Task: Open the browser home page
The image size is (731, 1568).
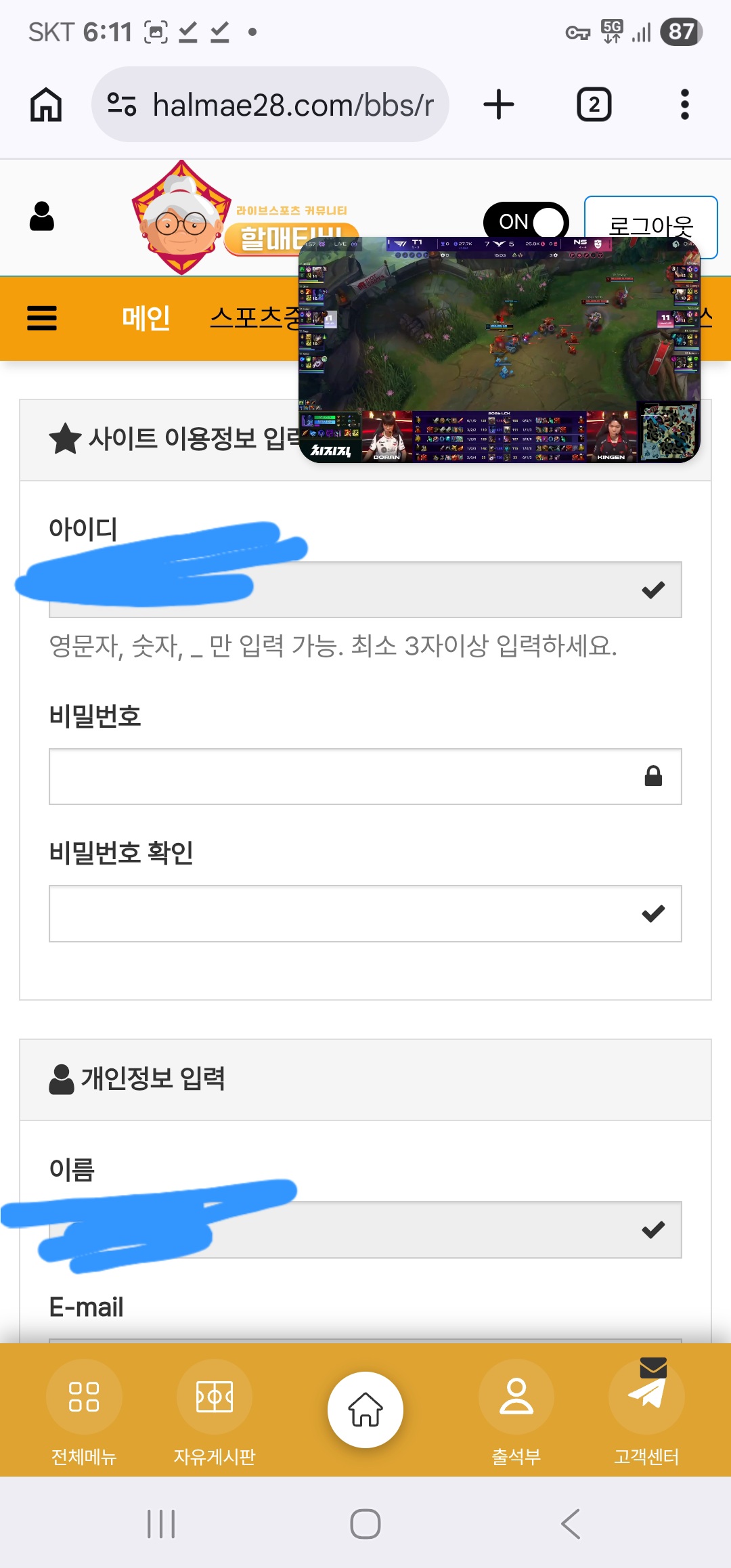Action: 46,105
